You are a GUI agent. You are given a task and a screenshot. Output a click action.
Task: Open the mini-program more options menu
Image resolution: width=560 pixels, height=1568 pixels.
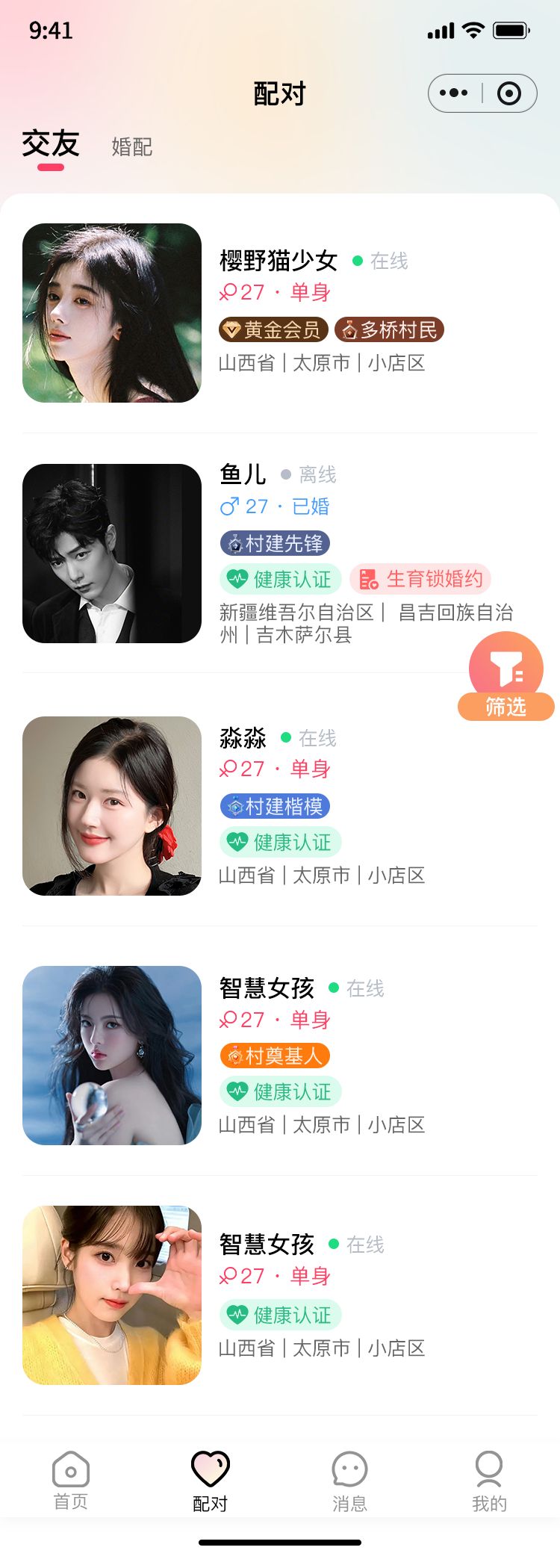click(x=454, y=93)
